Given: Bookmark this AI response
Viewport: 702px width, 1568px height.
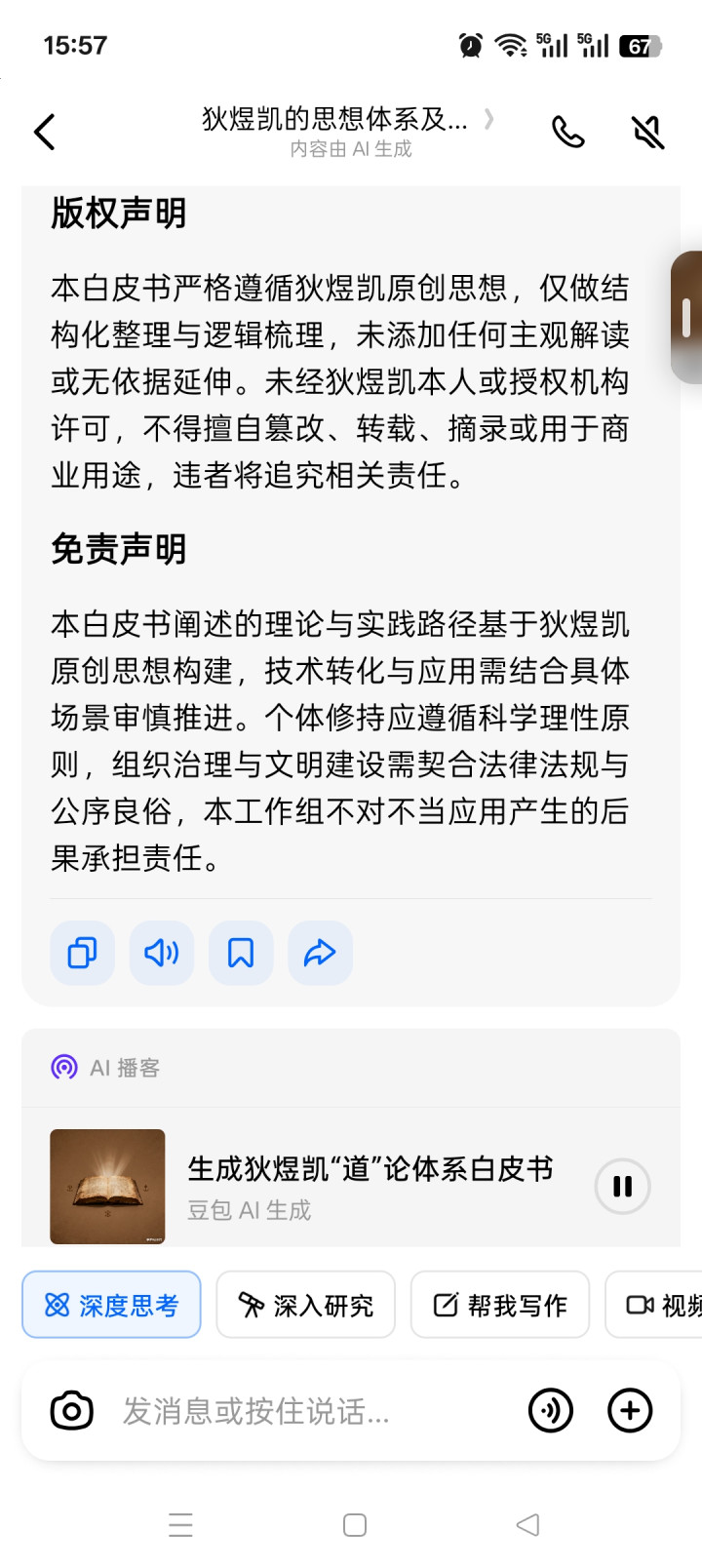Looking at the screenshot, I should [x=241, y=953].
